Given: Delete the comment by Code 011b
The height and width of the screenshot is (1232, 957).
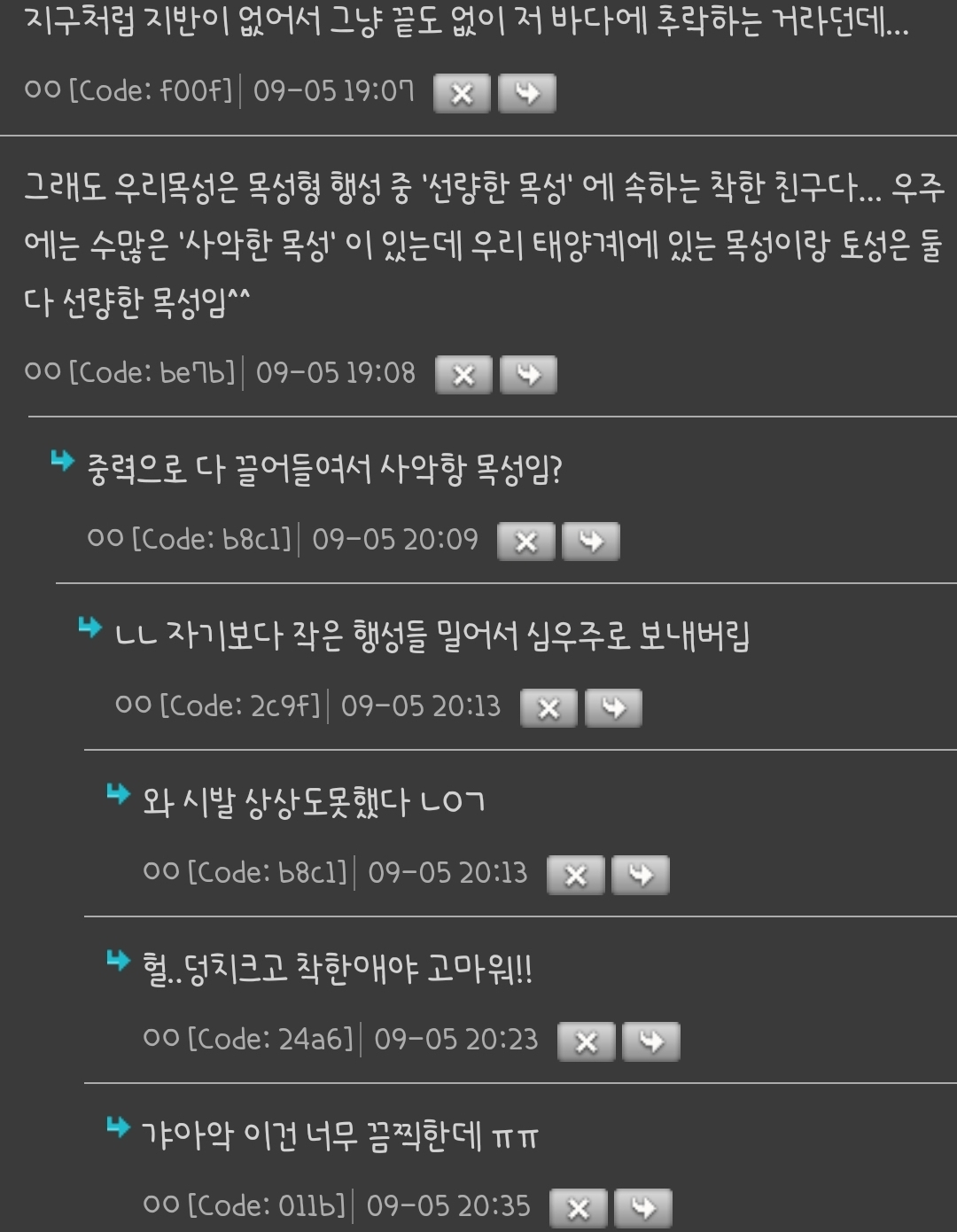Looking at the screenshot, I should pos(579,1209).
